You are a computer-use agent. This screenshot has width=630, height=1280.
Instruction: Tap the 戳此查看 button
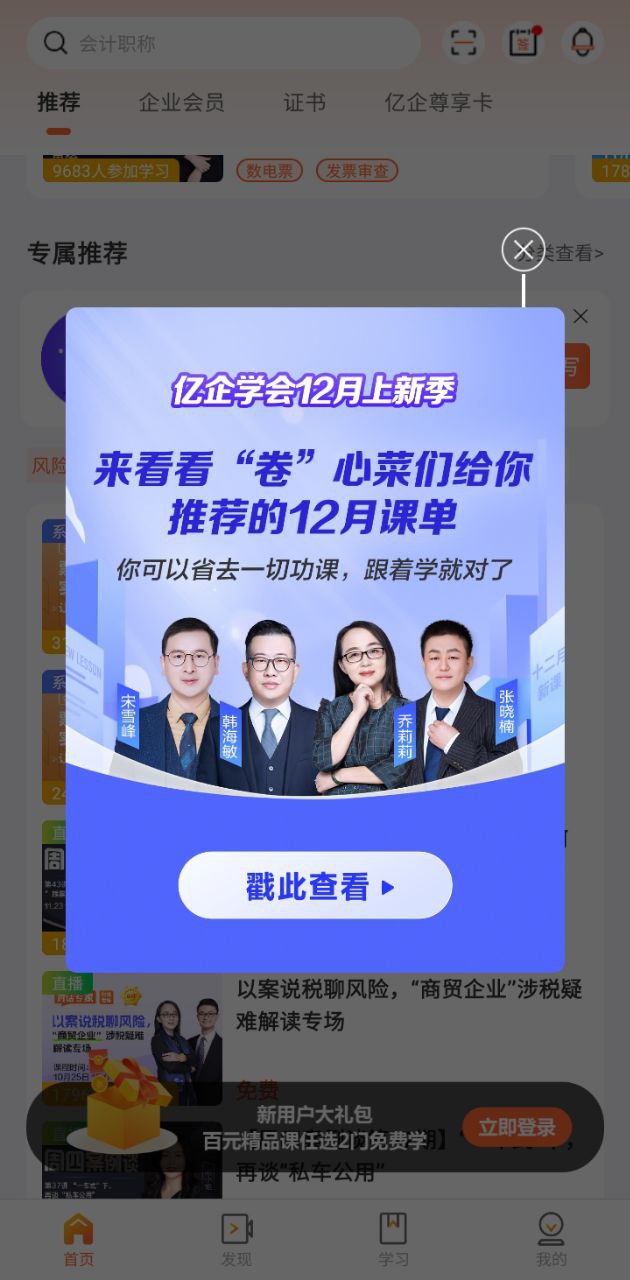click(315, 886)
